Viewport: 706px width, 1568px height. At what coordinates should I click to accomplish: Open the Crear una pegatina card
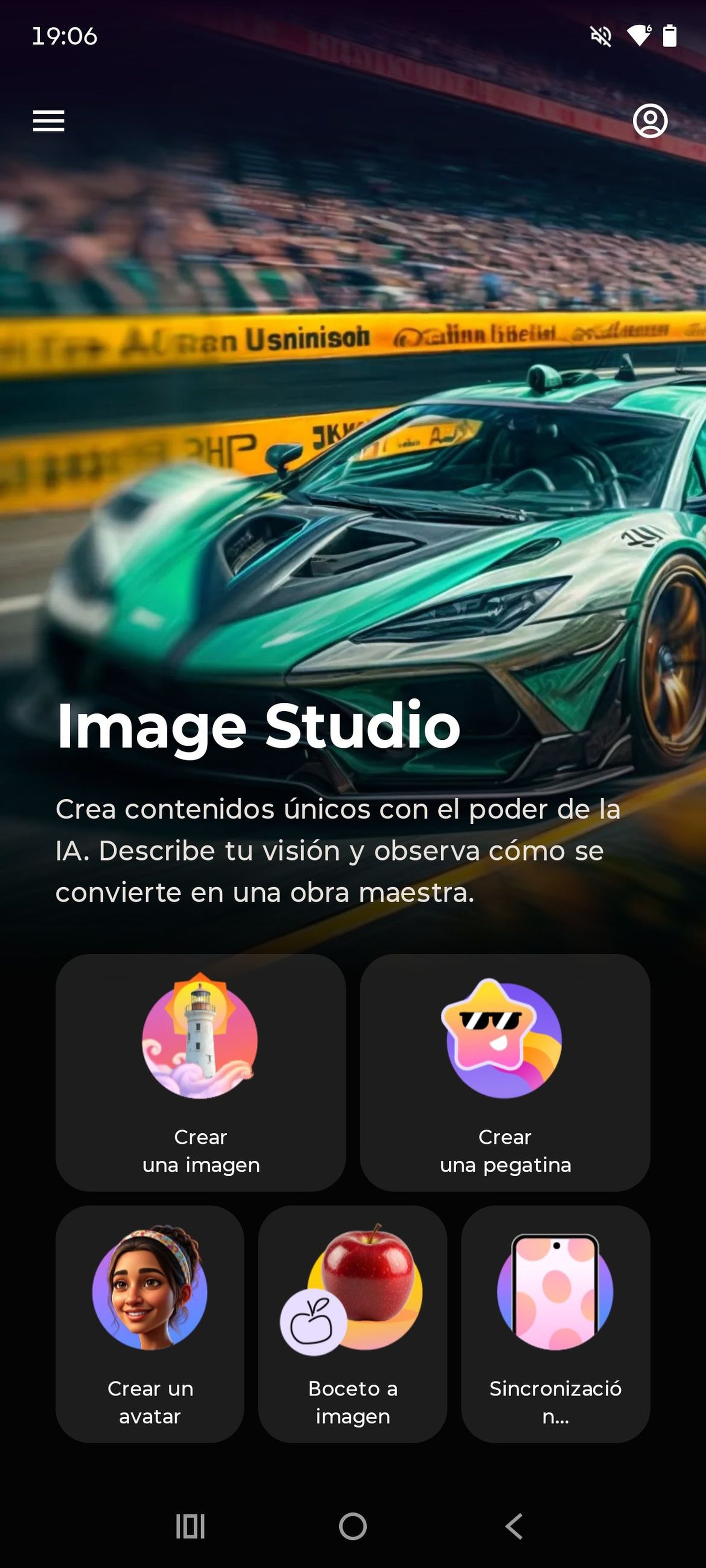(x=504, y=1072)
